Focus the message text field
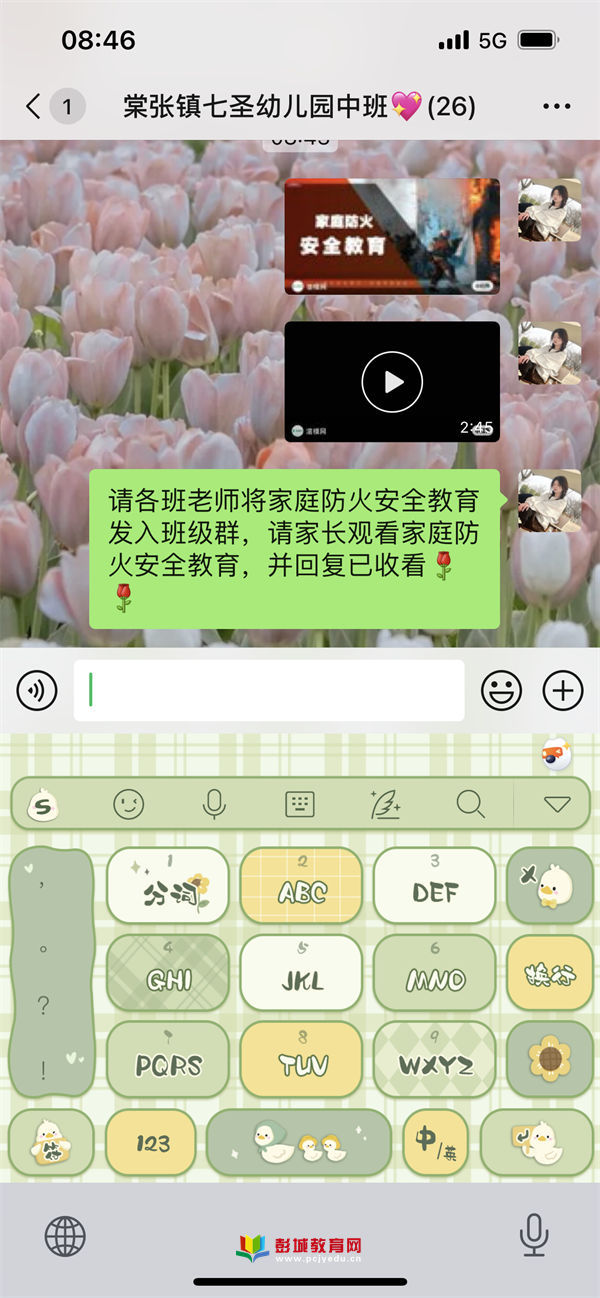Screen dimensions: 600x1298 (268, 690)
